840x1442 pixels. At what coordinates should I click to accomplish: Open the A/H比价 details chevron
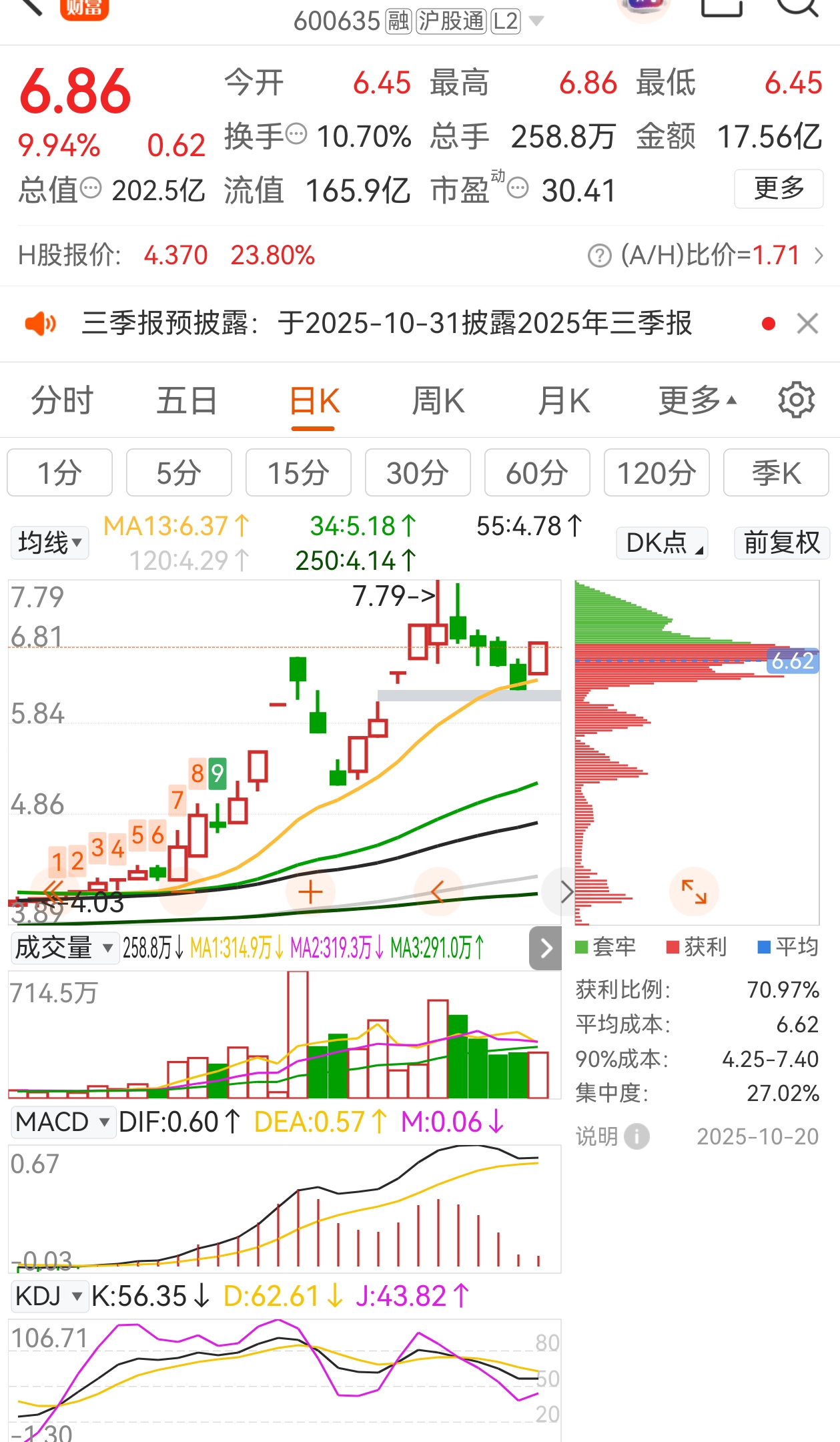[819, 255]
